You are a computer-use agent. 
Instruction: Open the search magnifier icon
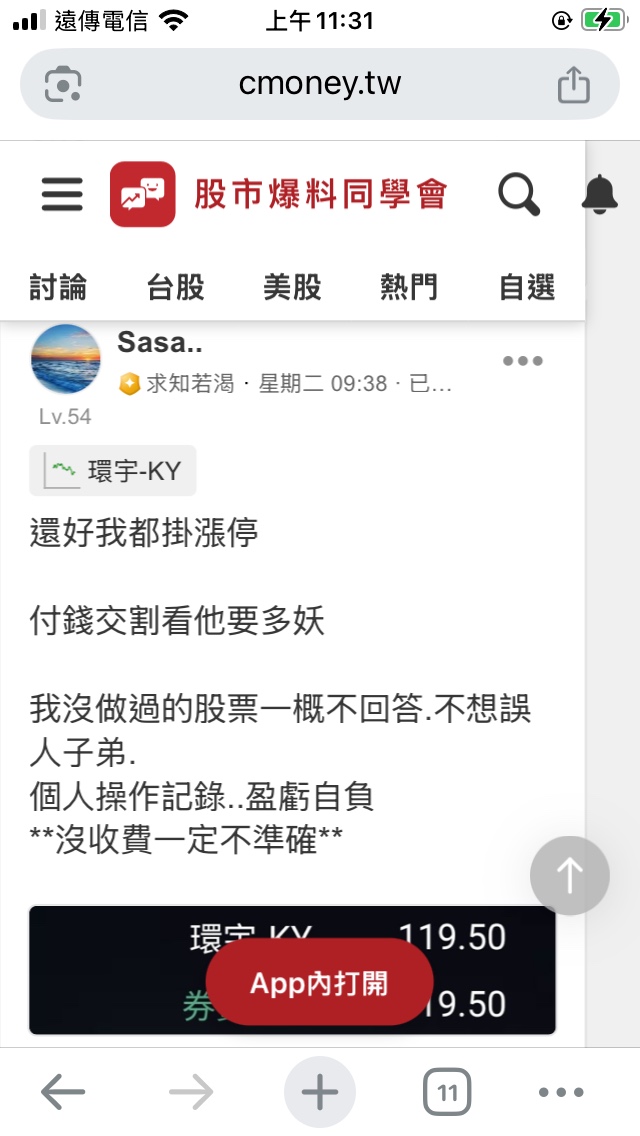(x=519, y=194)
